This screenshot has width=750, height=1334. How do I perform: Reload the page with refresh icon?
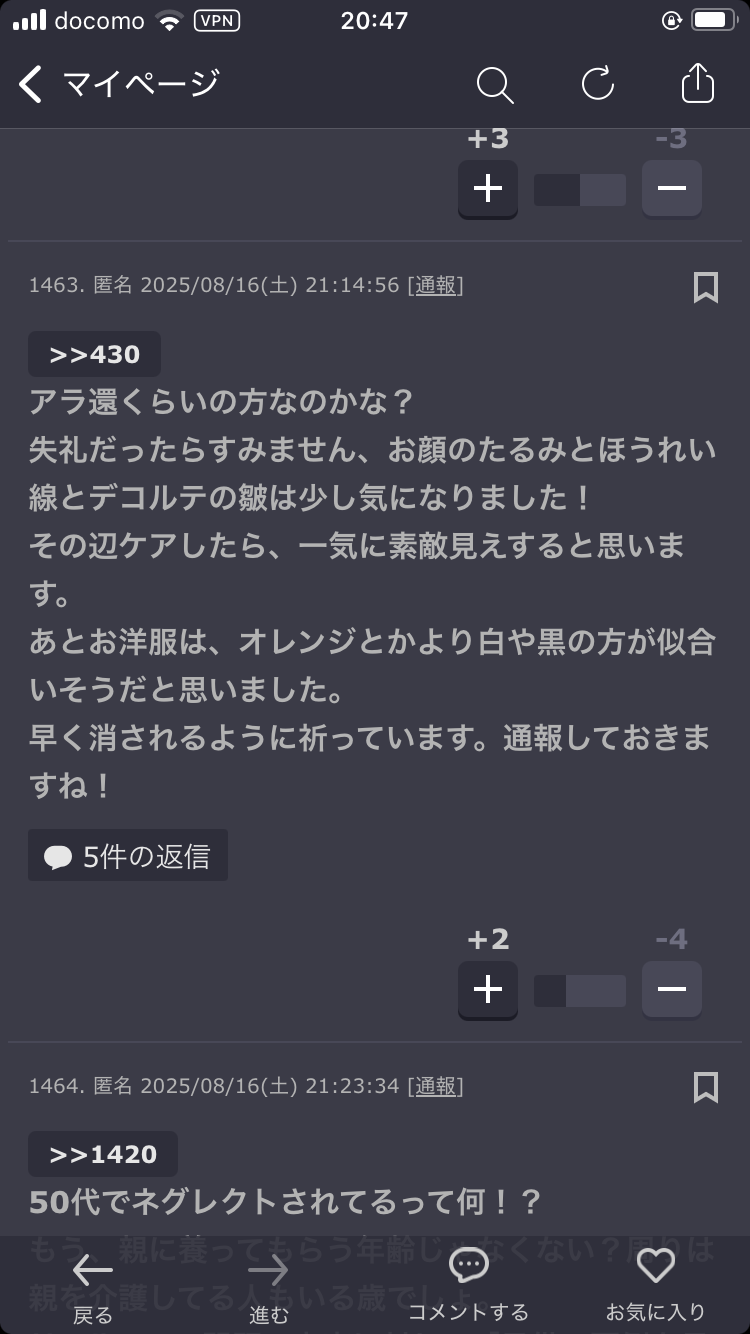pos(597,84)
